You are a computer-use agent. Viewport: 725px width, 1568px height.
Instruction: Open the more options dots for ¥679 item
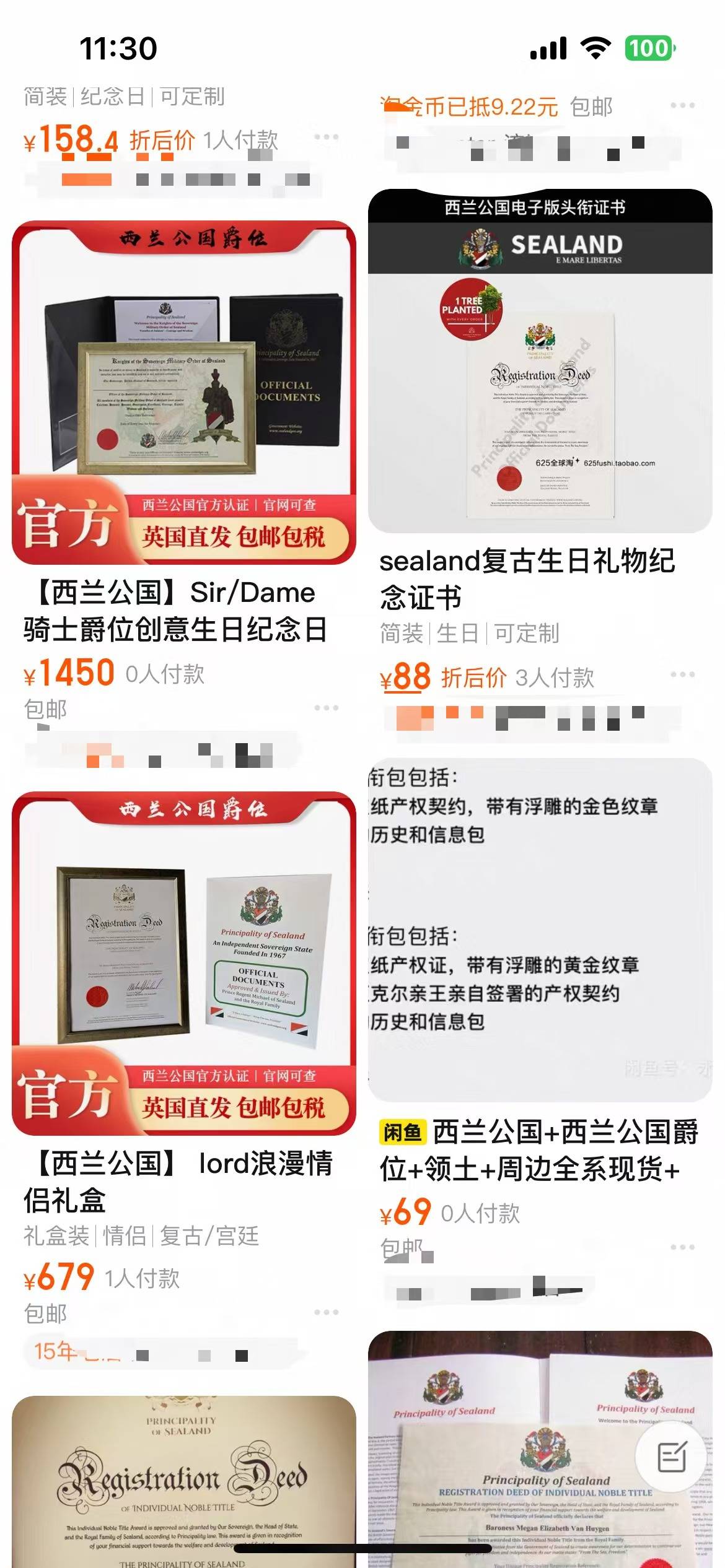coord(326,1312)
